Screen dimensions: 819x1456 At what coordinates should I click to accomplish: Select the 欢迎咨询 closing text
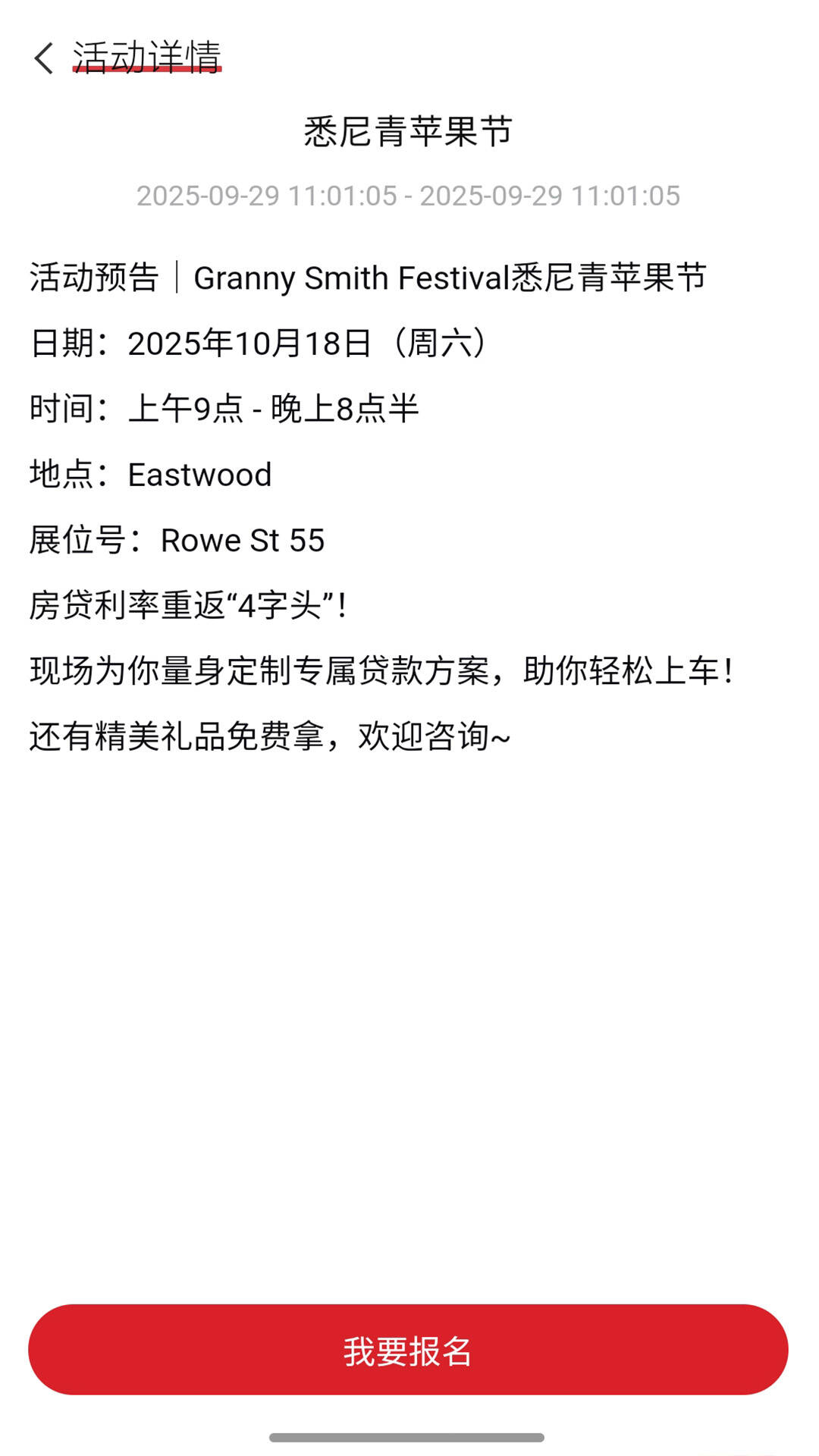coord(432,736)
